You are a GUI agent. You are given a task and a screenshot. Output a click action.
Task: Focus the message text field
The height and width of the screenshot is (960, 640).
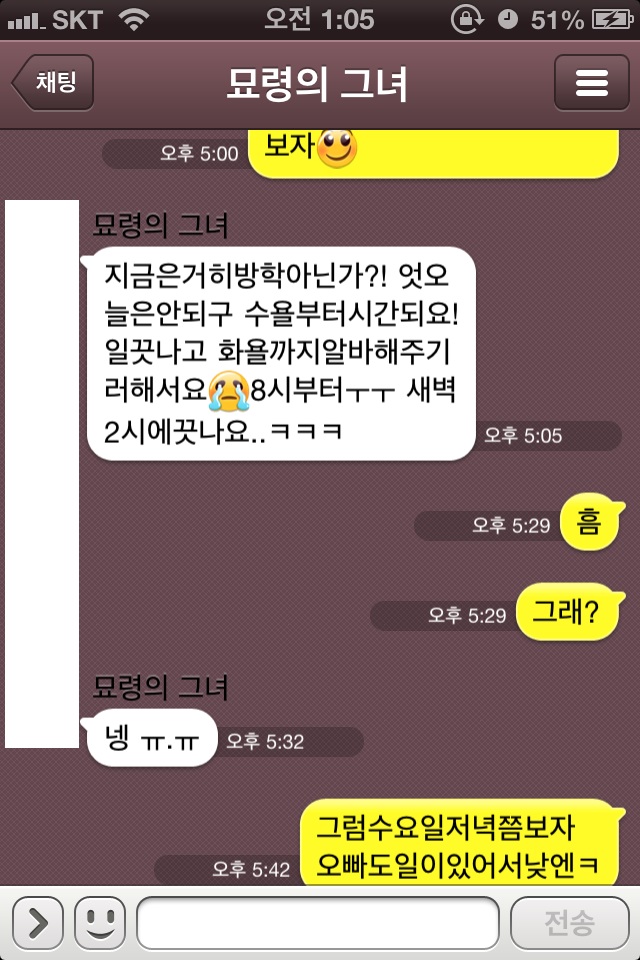point(318,922)
